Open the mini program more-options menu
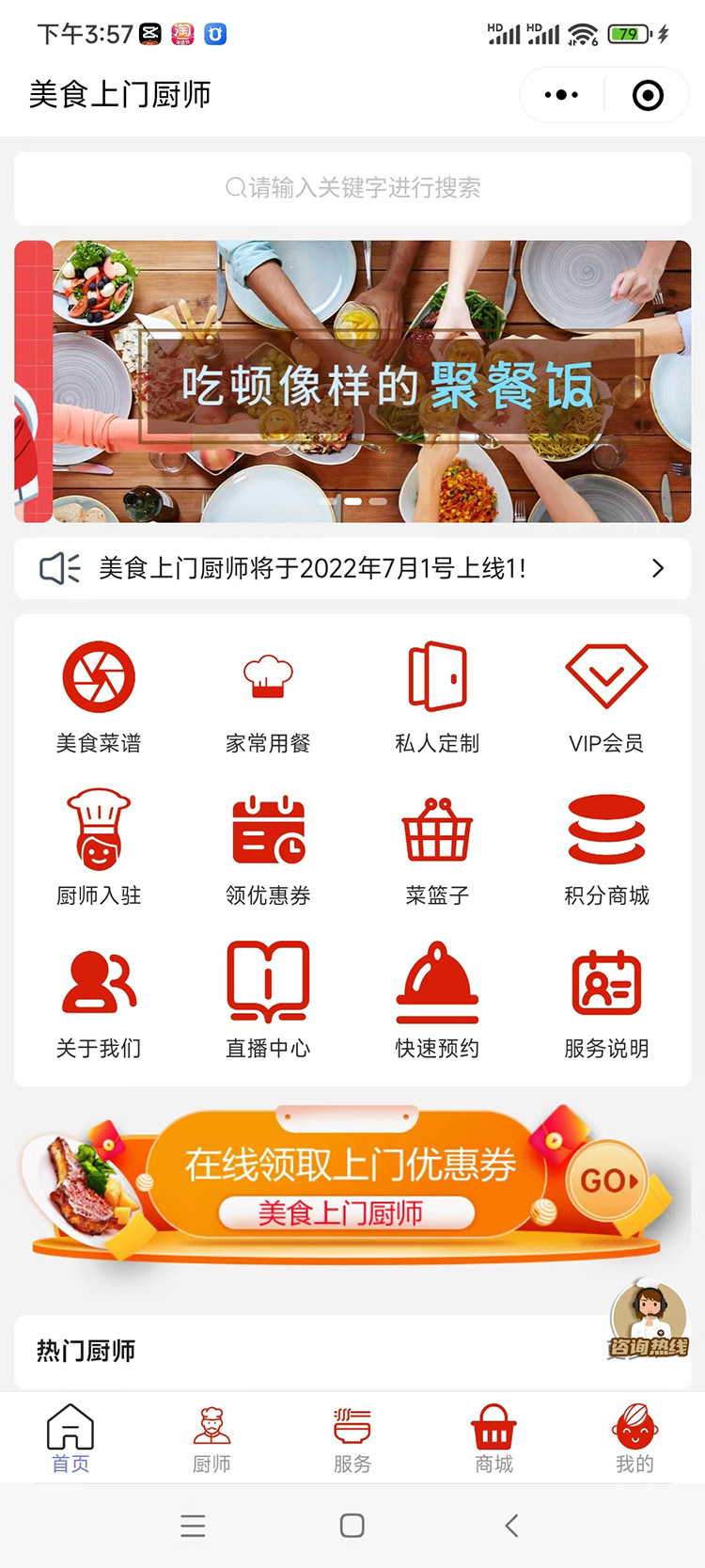705x1568 pixels. pyautogui.click(x=561, y=95)
